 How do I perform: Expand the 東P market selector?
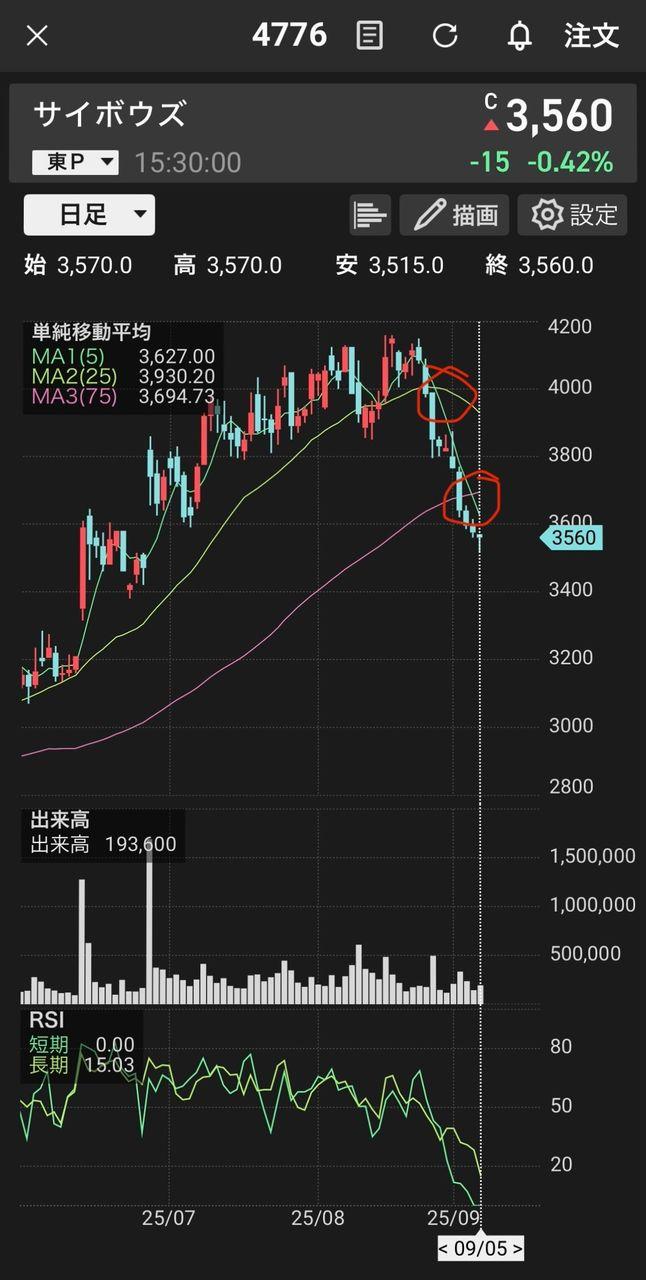pos(75,162)
